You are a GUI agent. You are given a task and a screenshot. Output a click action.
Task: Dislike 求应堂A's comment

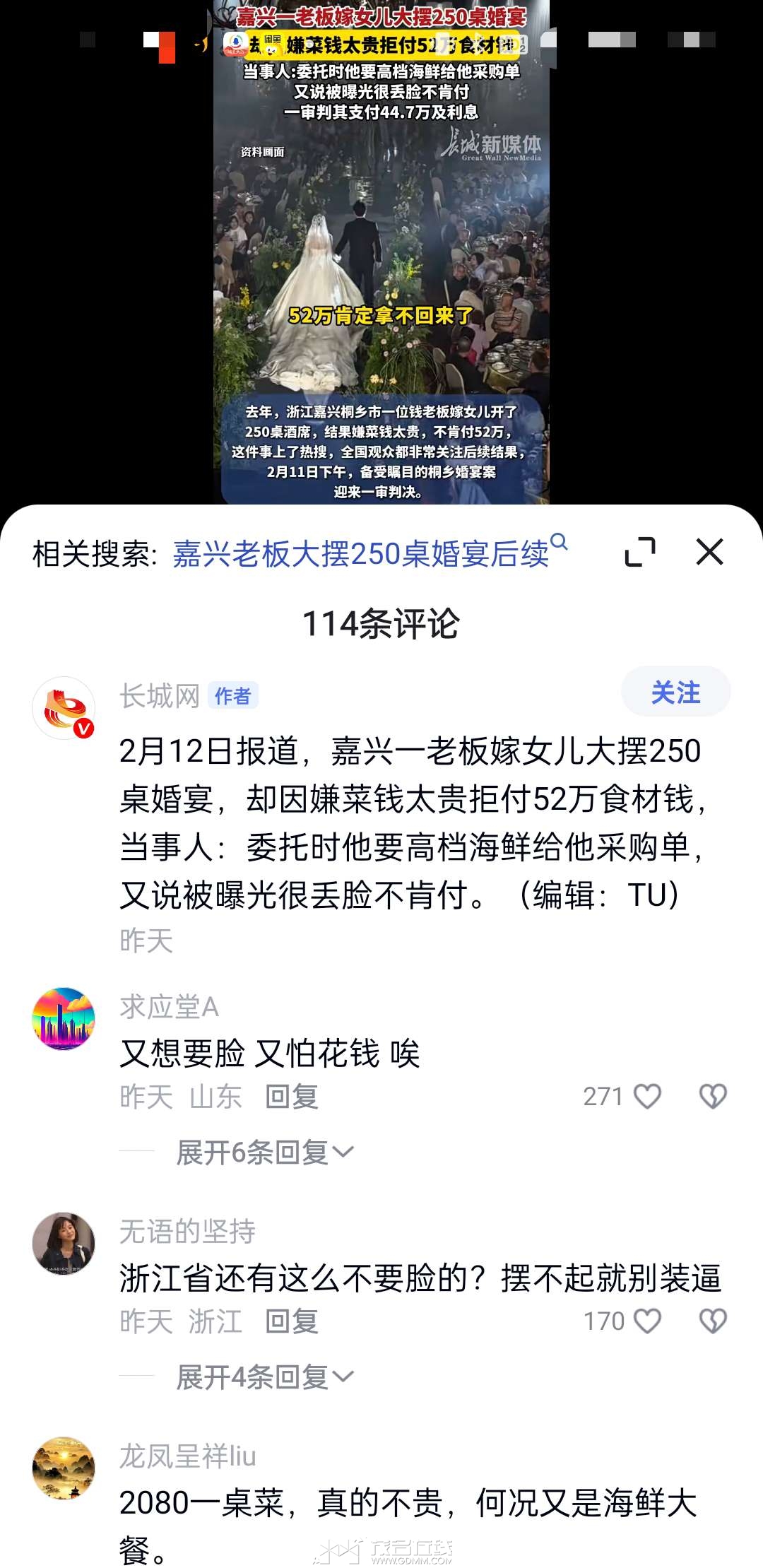pos(712,1097)
